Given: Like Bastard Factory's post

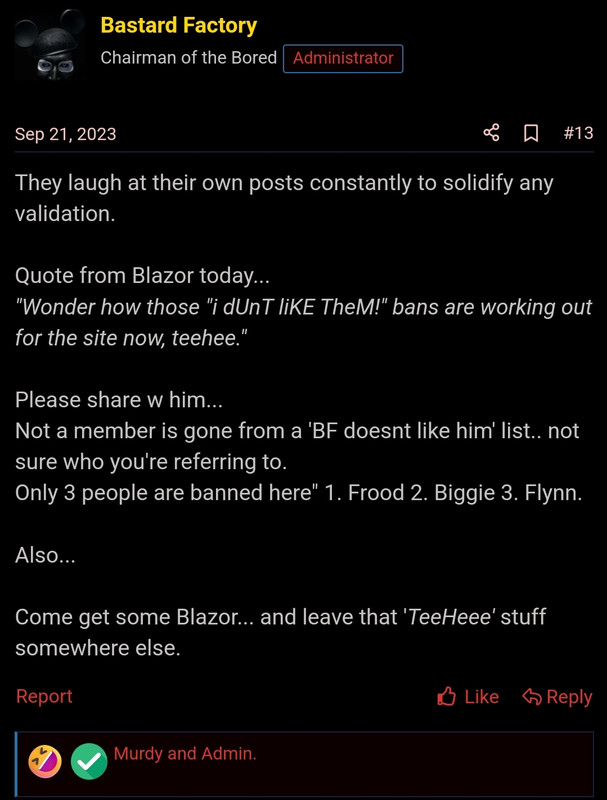Looking at the screenshot, I should pyautogui.click(x=468, y=697).
